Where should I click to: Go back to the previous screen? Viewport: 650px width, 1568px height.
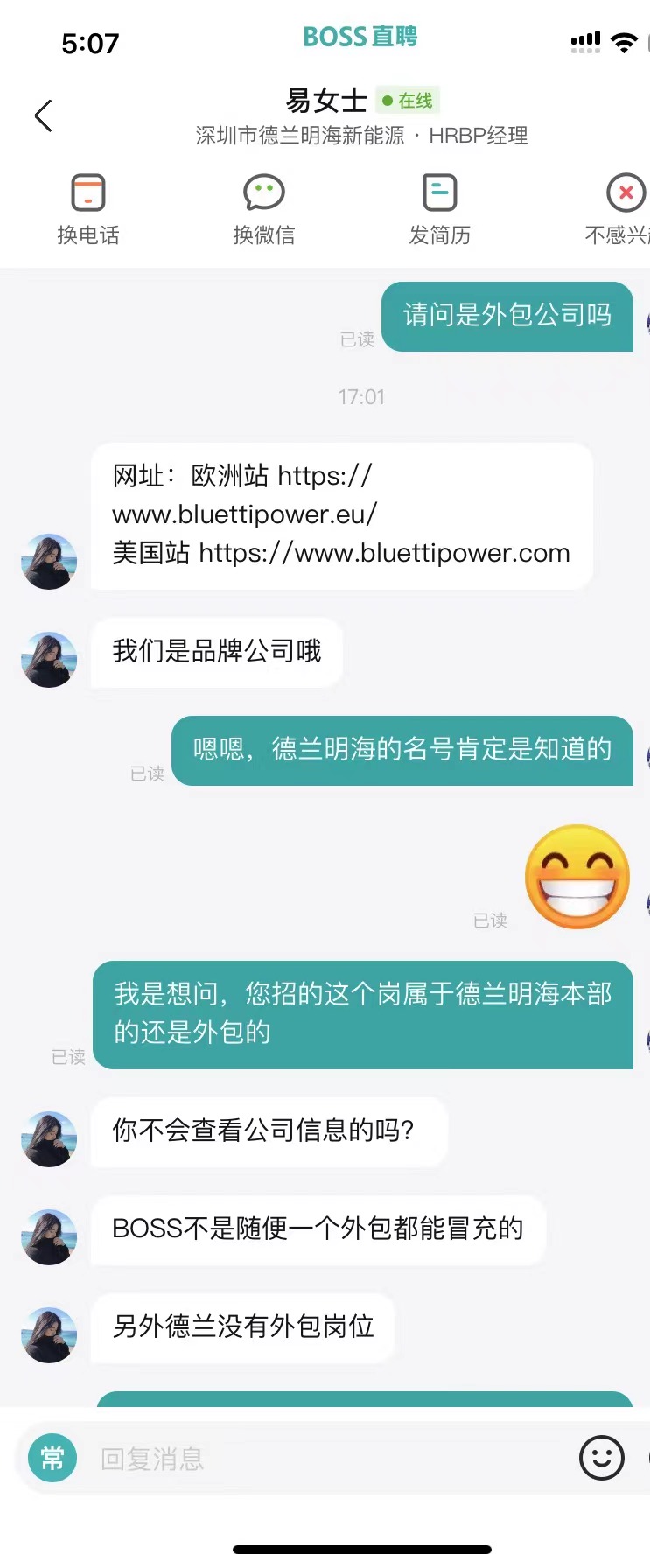click(x=43, y=115)
